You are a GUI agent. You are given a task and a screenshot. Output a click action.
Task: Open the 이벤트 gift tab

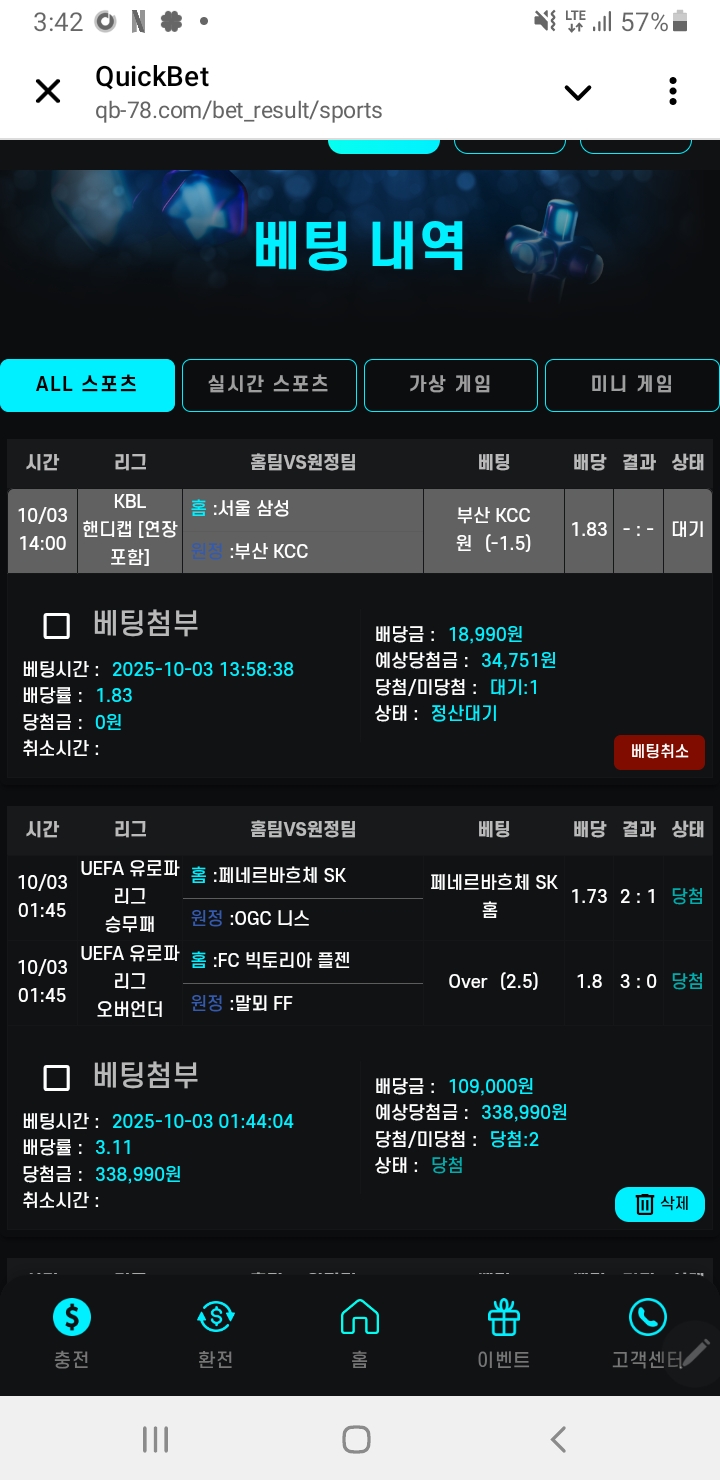[503, 1333]
